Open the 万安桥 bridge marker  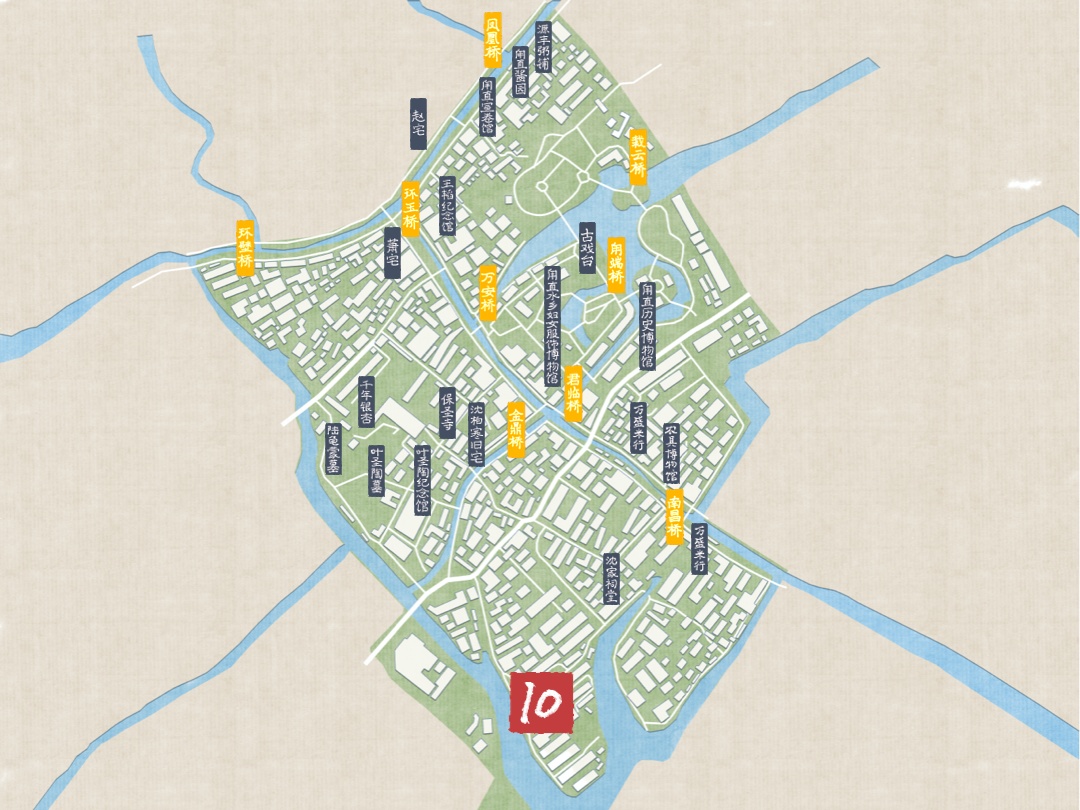point(488,292)
